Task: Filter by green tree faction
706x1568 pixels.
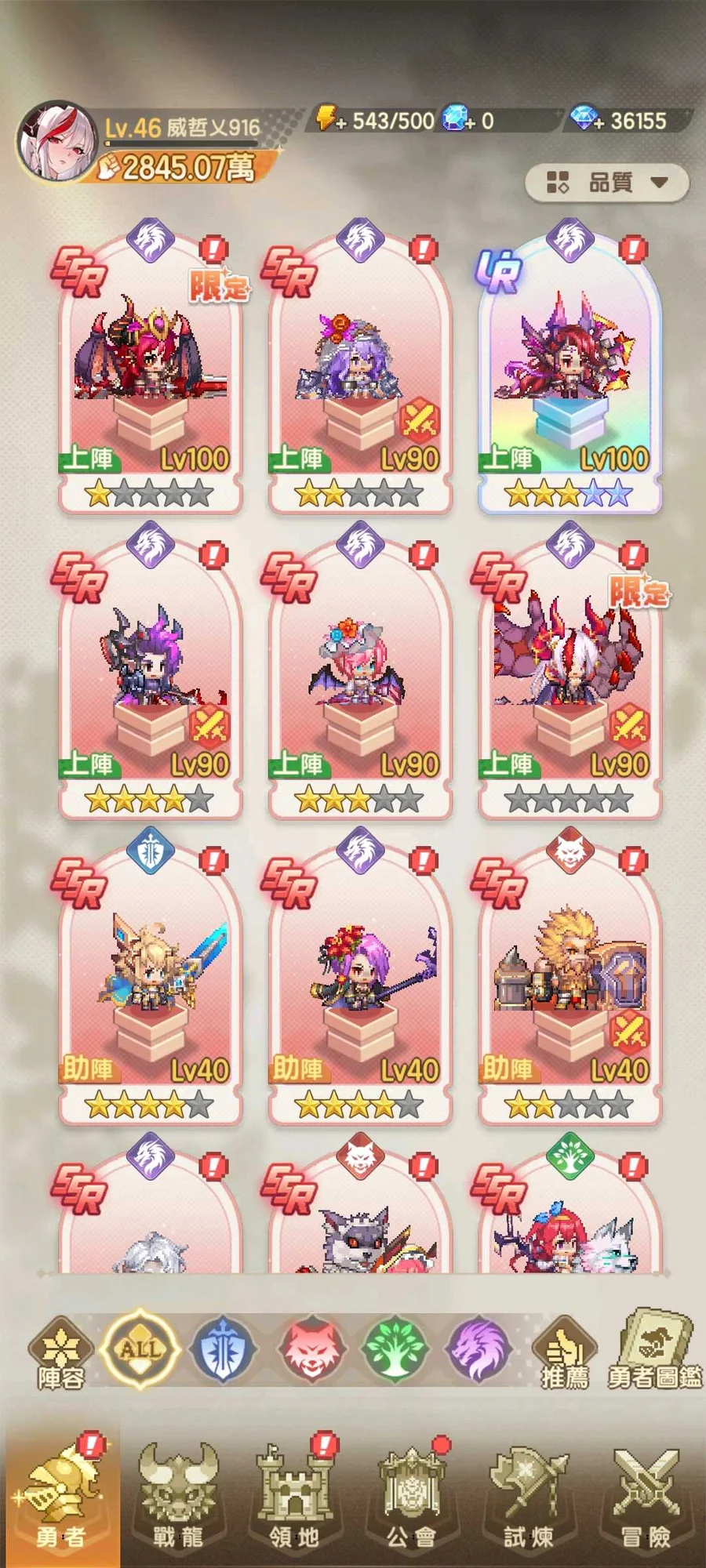Action: point(395,1348)
